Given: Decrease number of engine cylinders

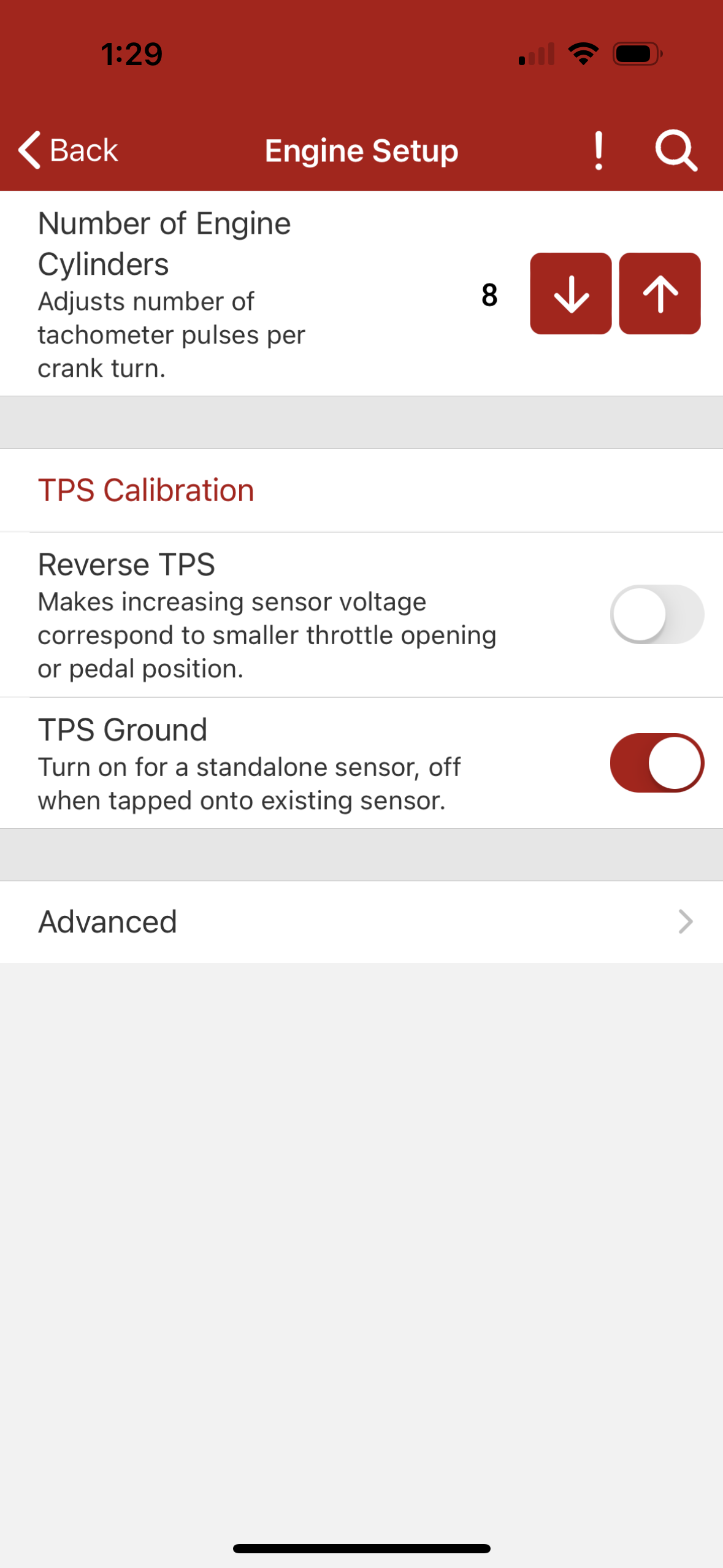Looking at the screenshot, I should coord(570,294).
